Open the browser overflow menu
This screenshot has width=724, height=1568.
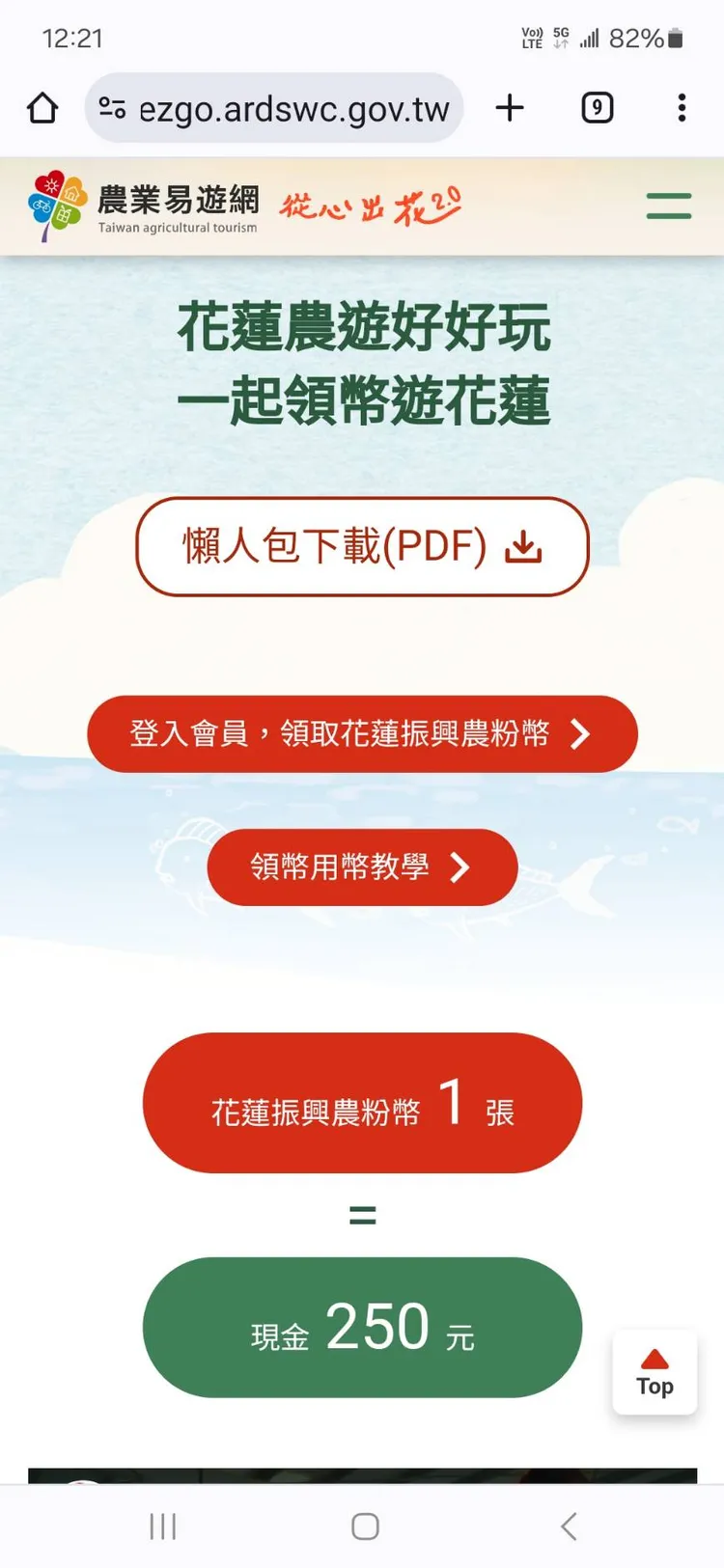(682, 108)
